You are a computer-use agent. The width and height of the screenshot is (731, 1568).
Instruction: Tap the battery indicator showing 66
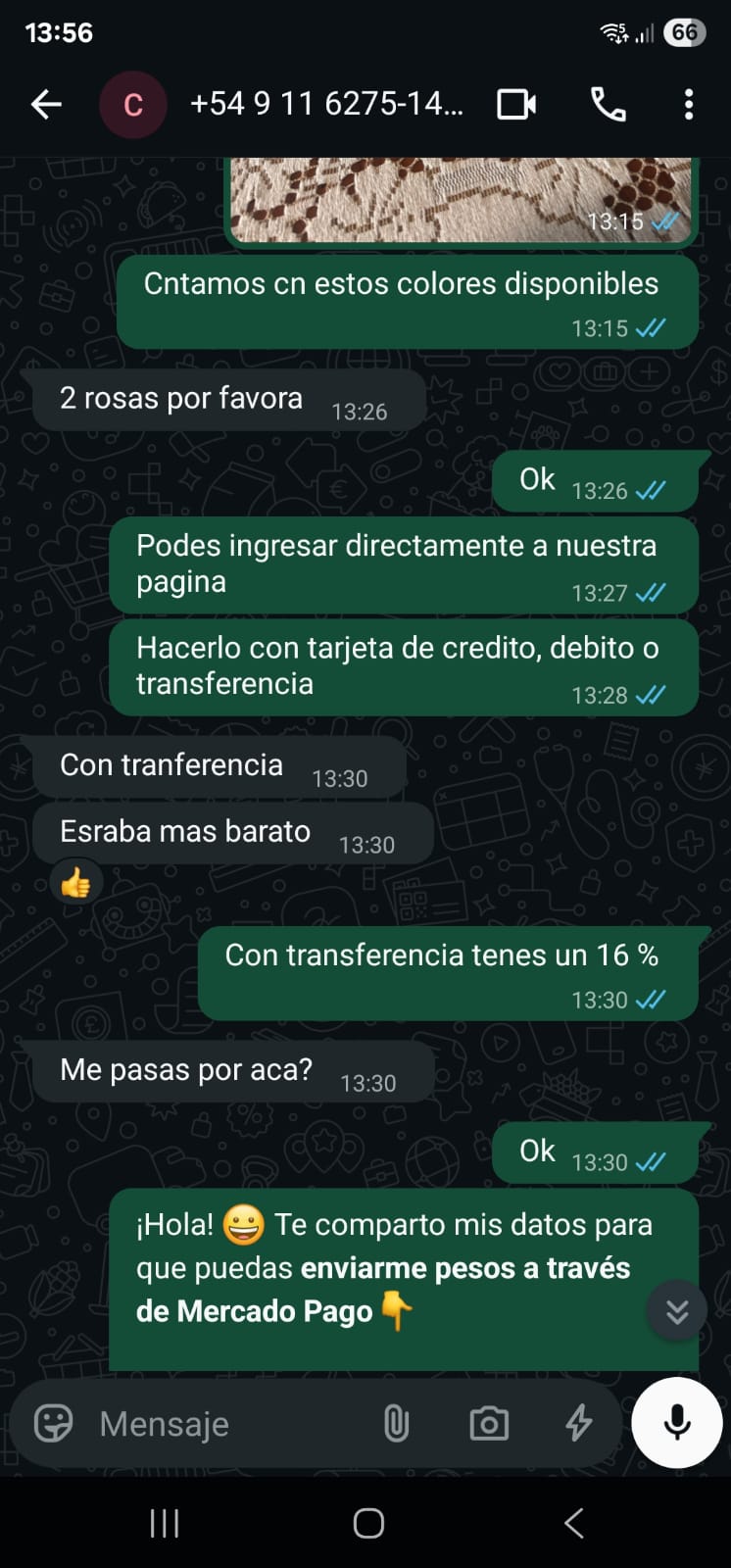pos(685,32)
